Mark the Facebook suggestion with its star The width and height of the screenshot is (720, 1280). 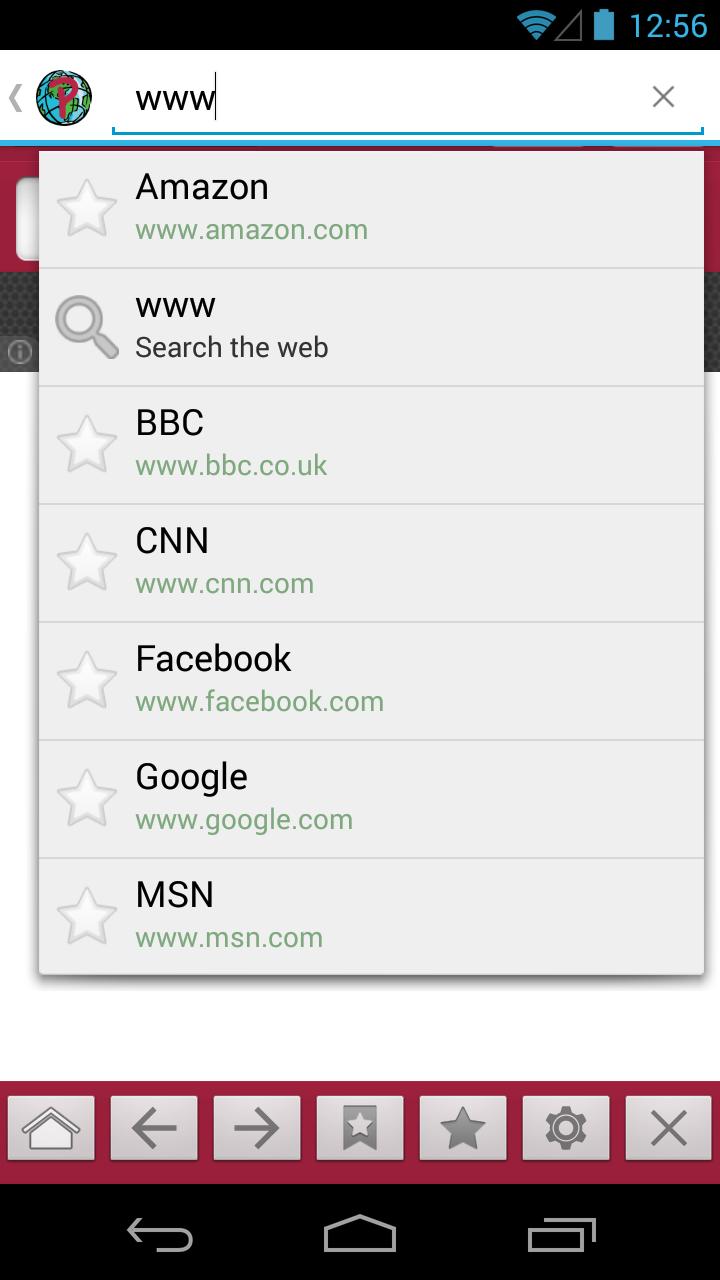(x=87, y=679)
